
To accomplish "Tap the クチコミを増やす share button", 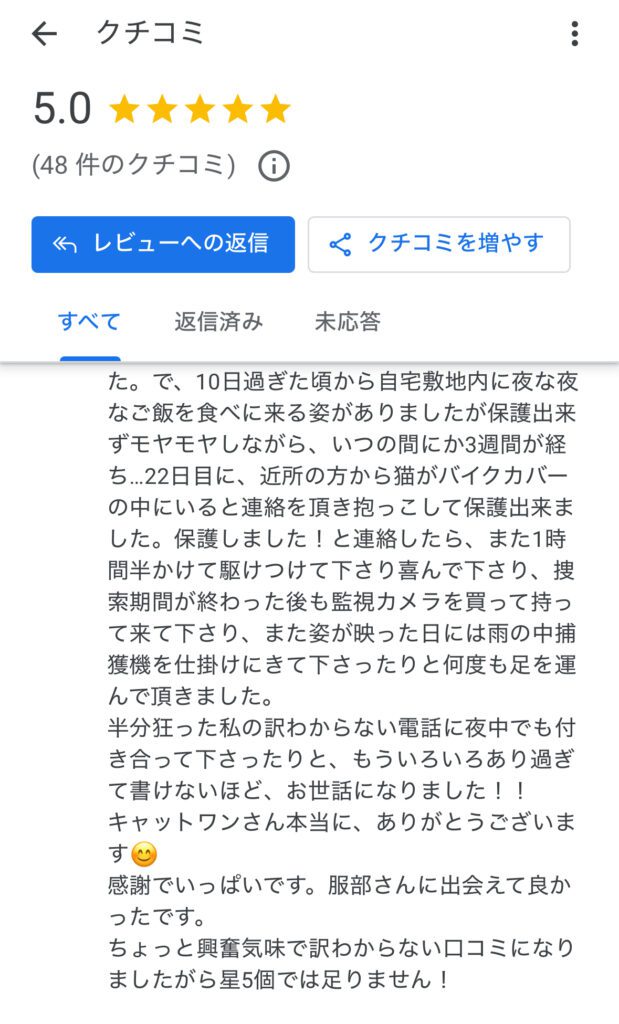I will (439, 244).
